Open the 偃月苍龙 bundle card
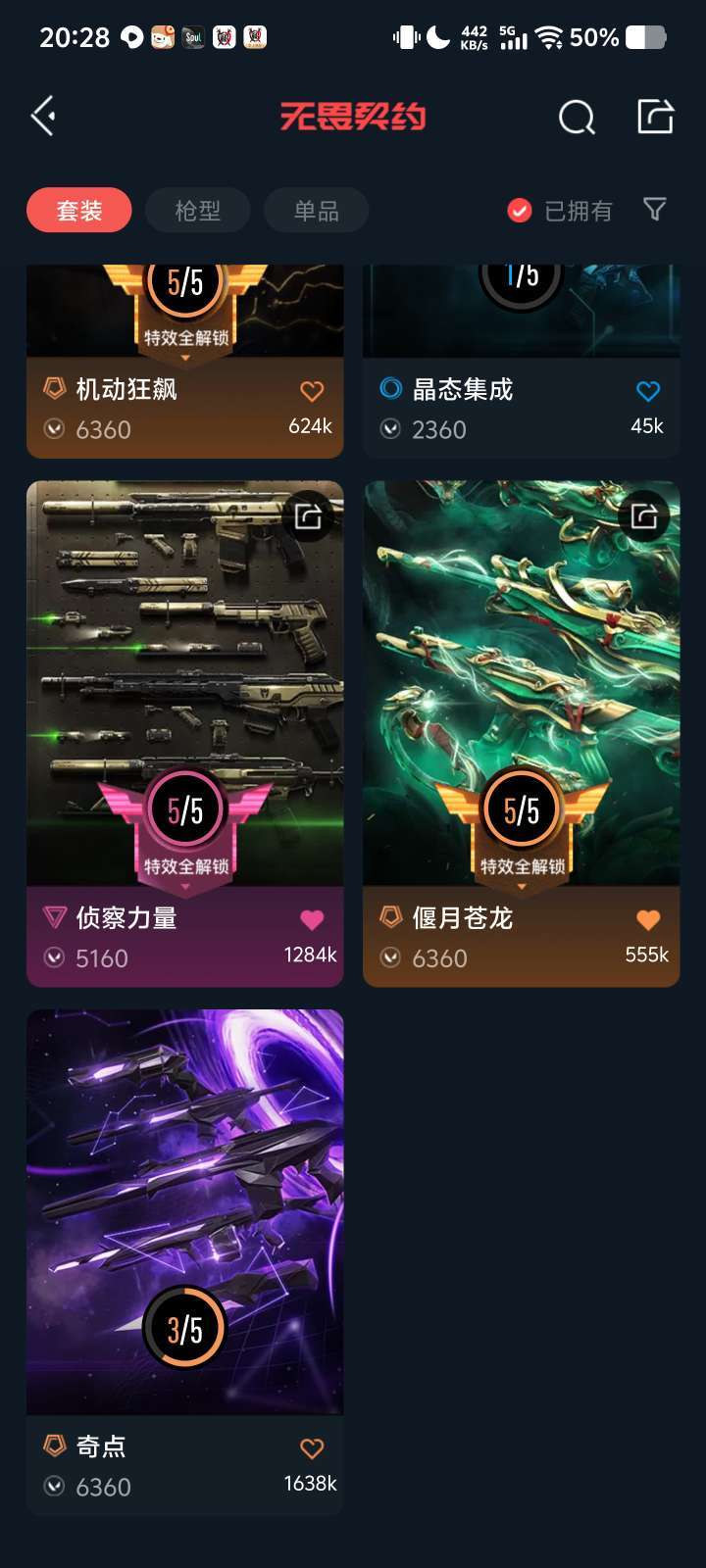 (x=522, y=733)
